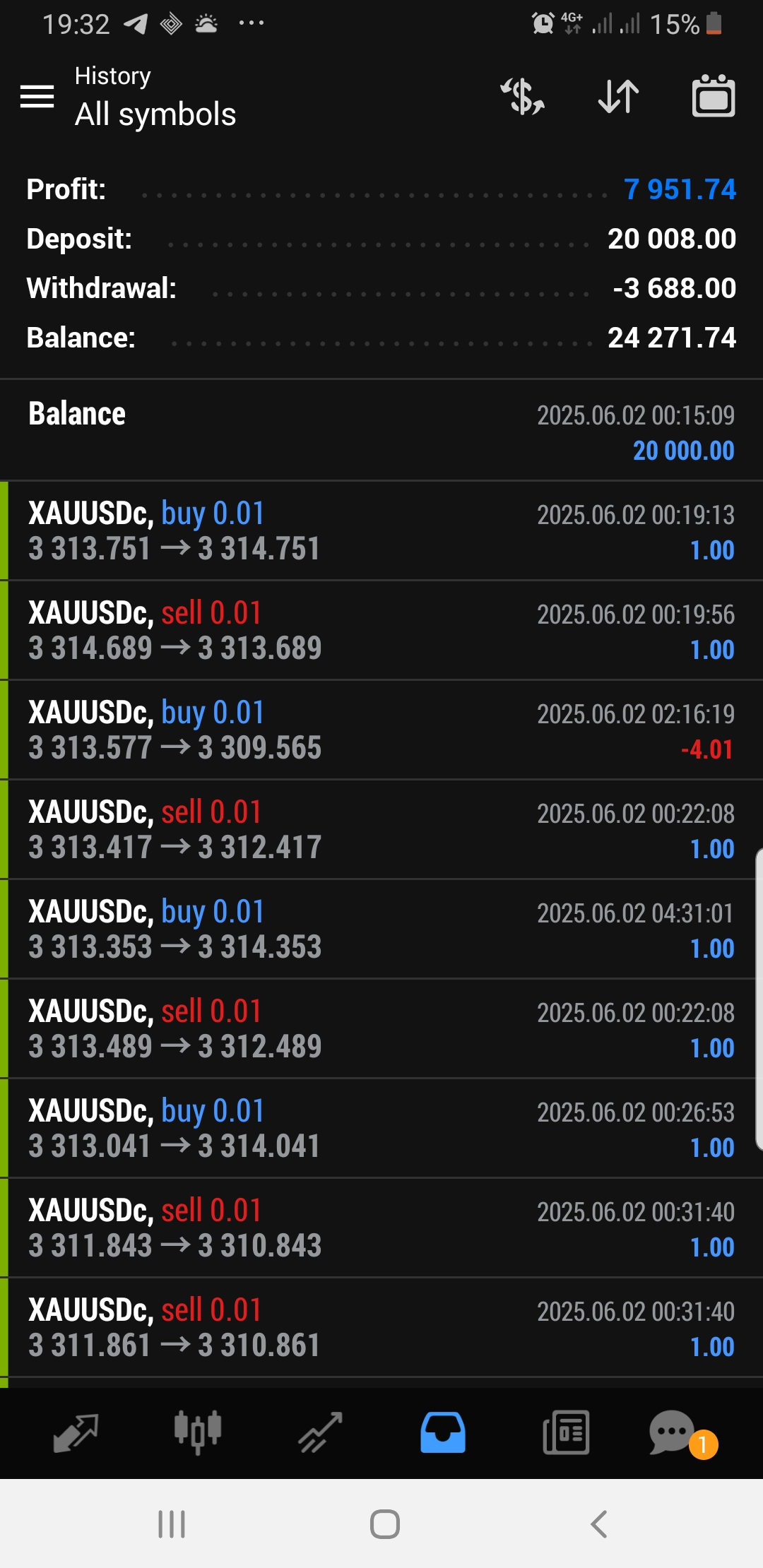763x1568 pixels.
Task: Open the currency symbol filter icon
Action: (523, 97)
